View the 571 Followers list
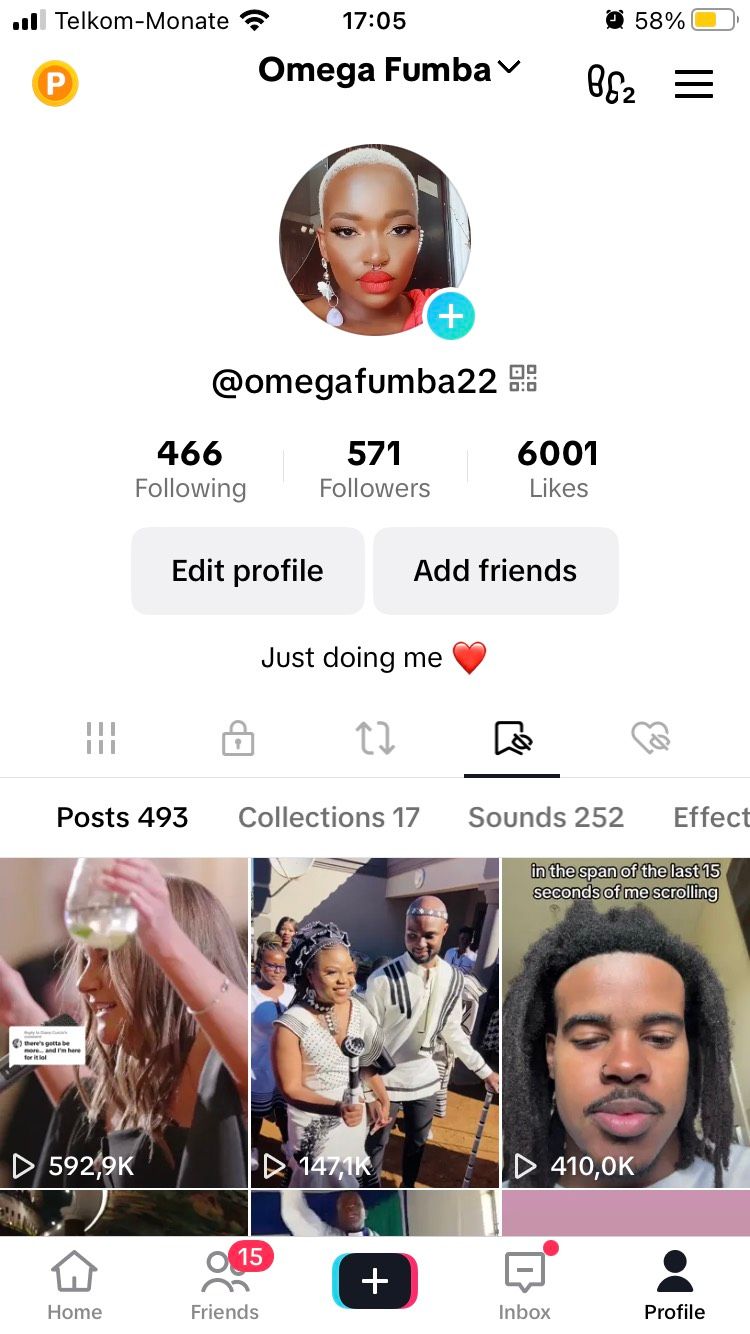 pyautogui.click(x=374, y=468)
